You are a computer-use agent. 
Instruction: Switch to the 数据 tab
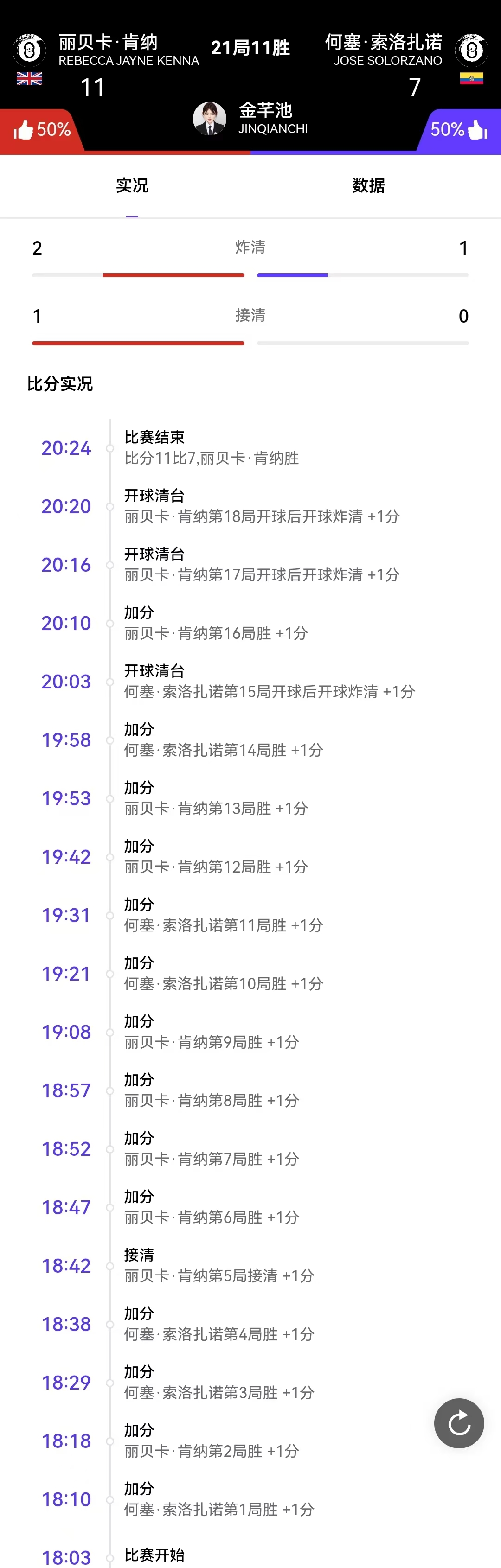click(368, 185)
